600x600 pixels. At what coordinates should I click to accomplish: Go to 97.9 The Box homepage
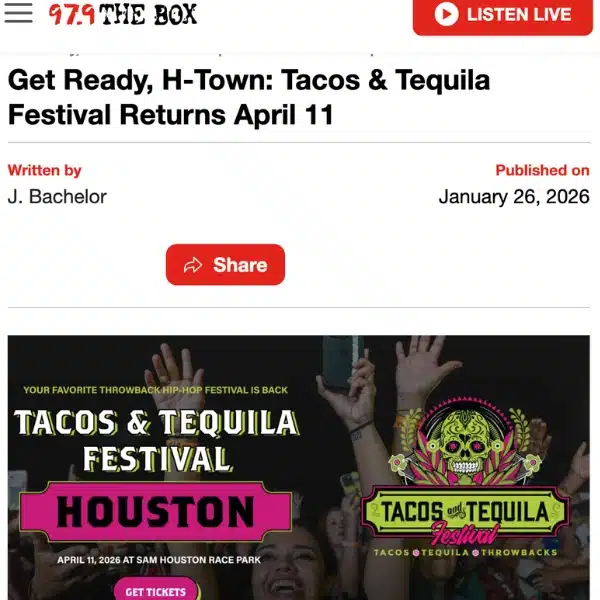(122, 14)
